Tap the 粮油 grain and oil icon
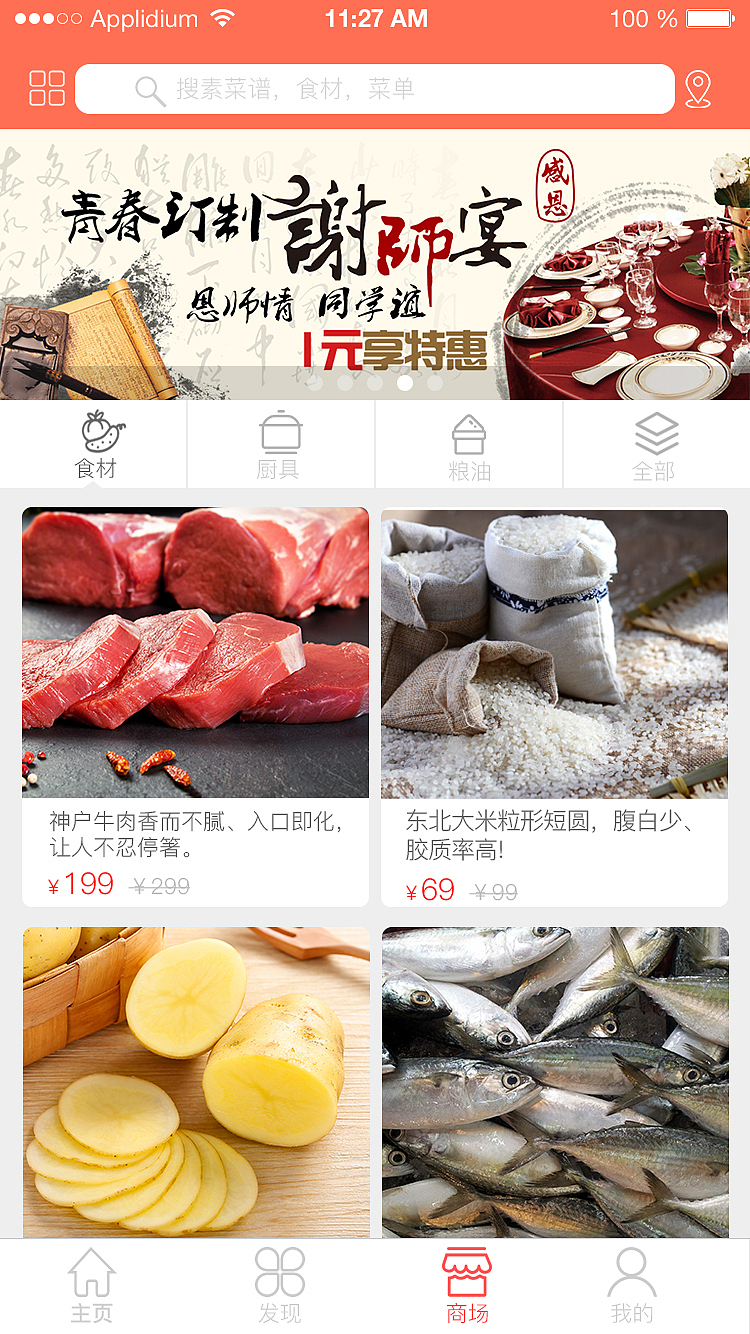Screen dimensions: 750x1334 [468, 433]
